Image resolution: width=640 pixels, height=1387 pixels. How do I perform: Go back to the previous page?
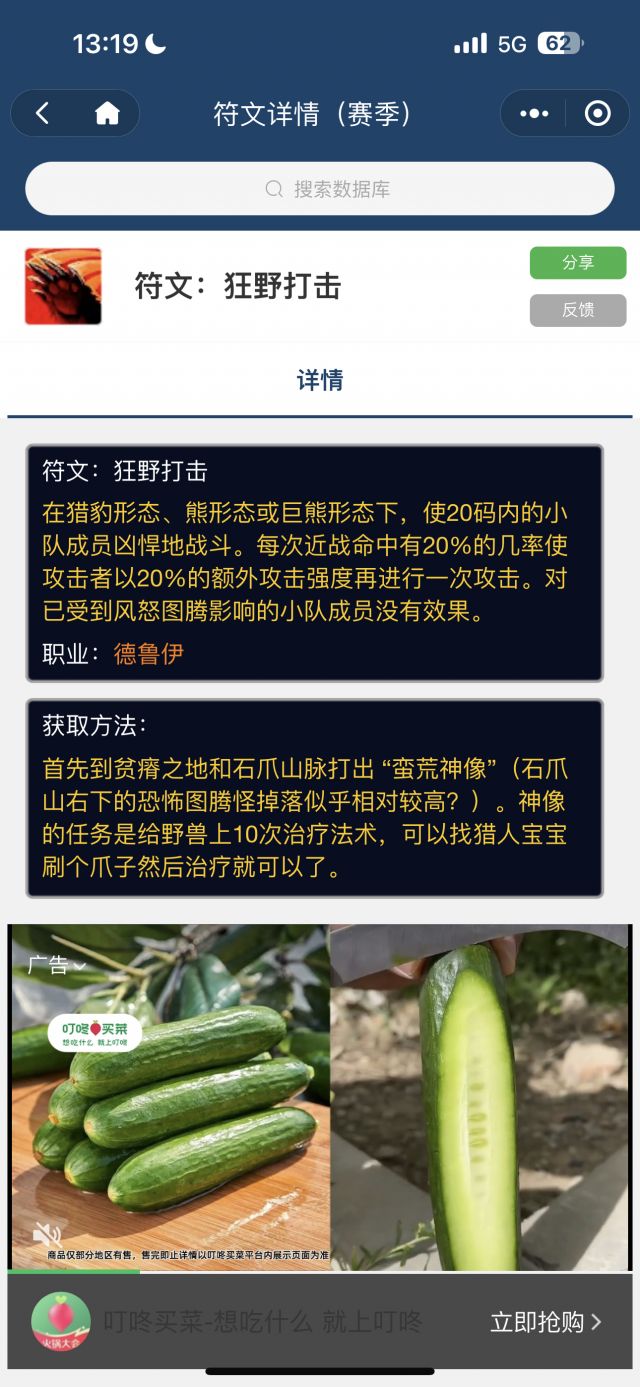(42, 114)
